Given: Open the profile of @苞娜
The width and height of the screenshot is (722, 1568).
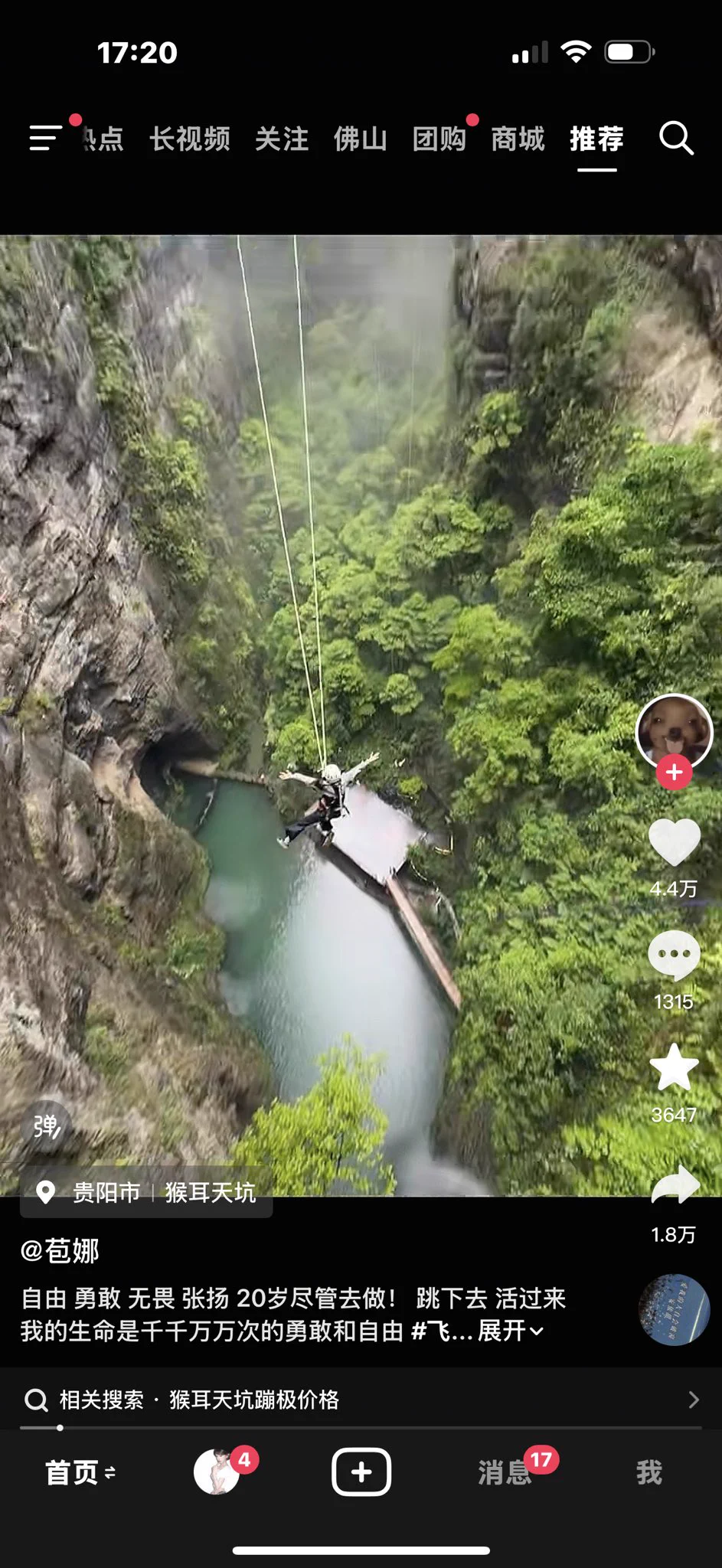Looking at the screenshot, I should tap(60, 1251).
